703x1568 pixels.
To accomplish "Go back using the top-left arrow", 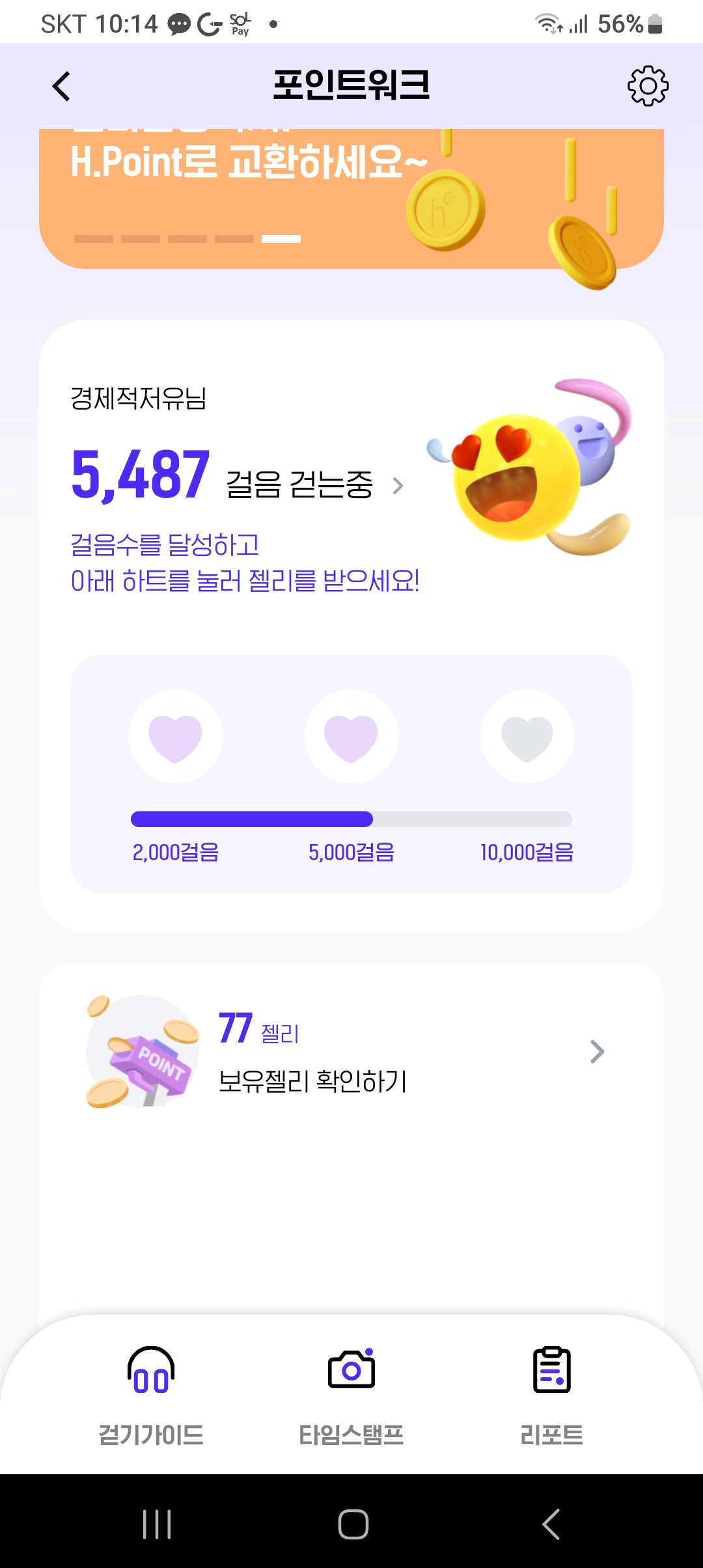I will [x=61, y=87].
